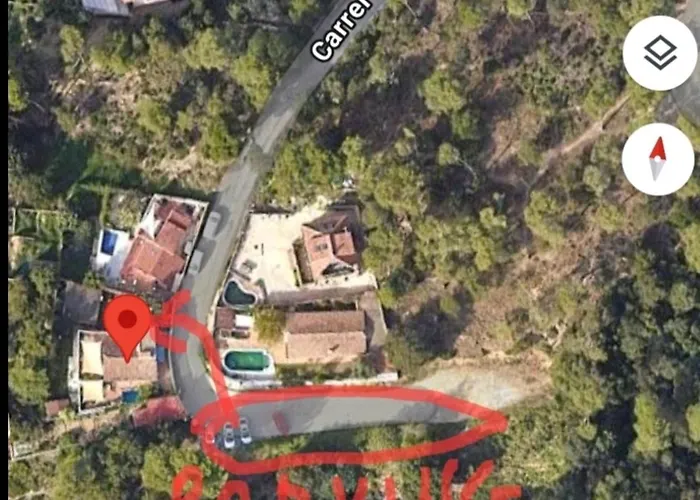Select the red dropped location pin
Viewport: 700px width, 500px height.
click(128, 323)
